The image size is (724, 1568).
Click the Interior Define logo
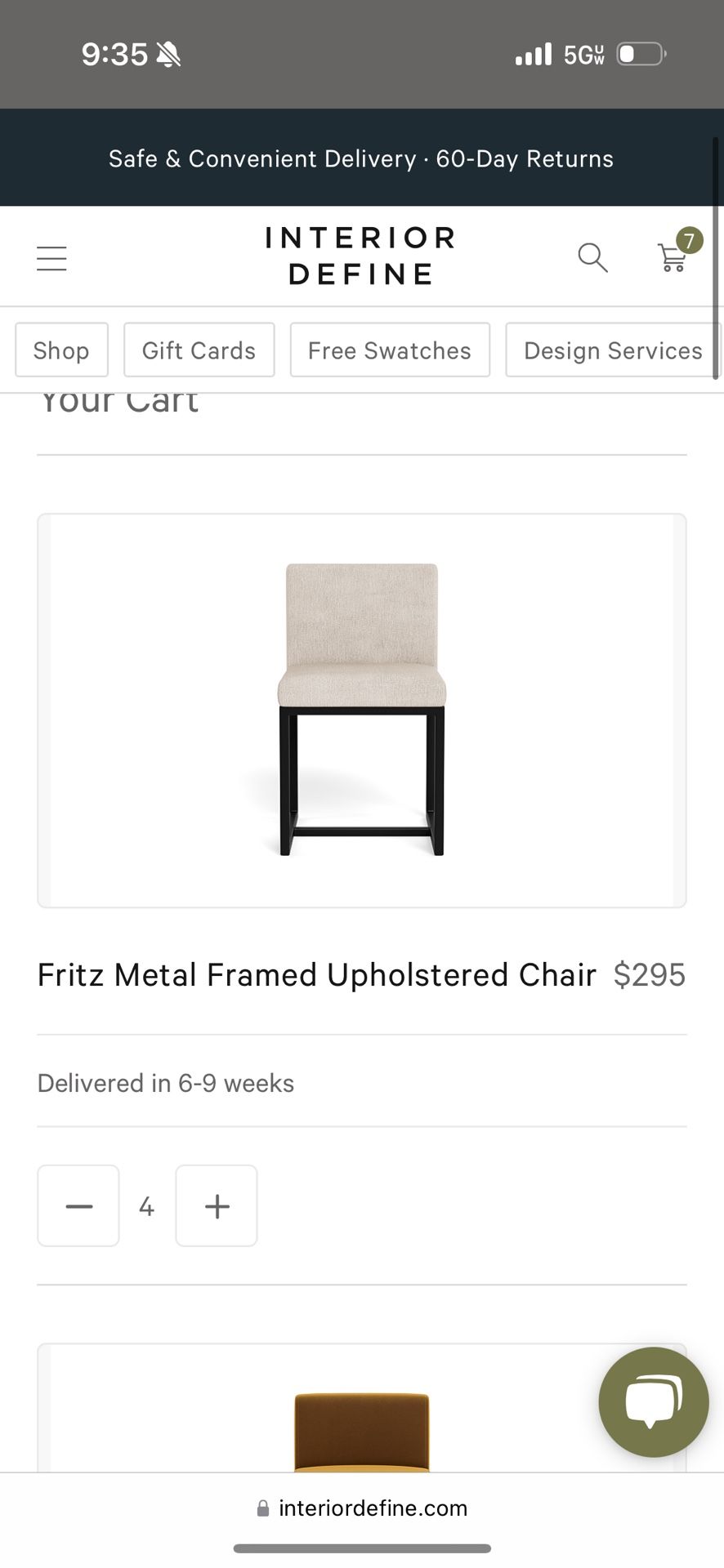pyautogui.click(x=360, y=255)
